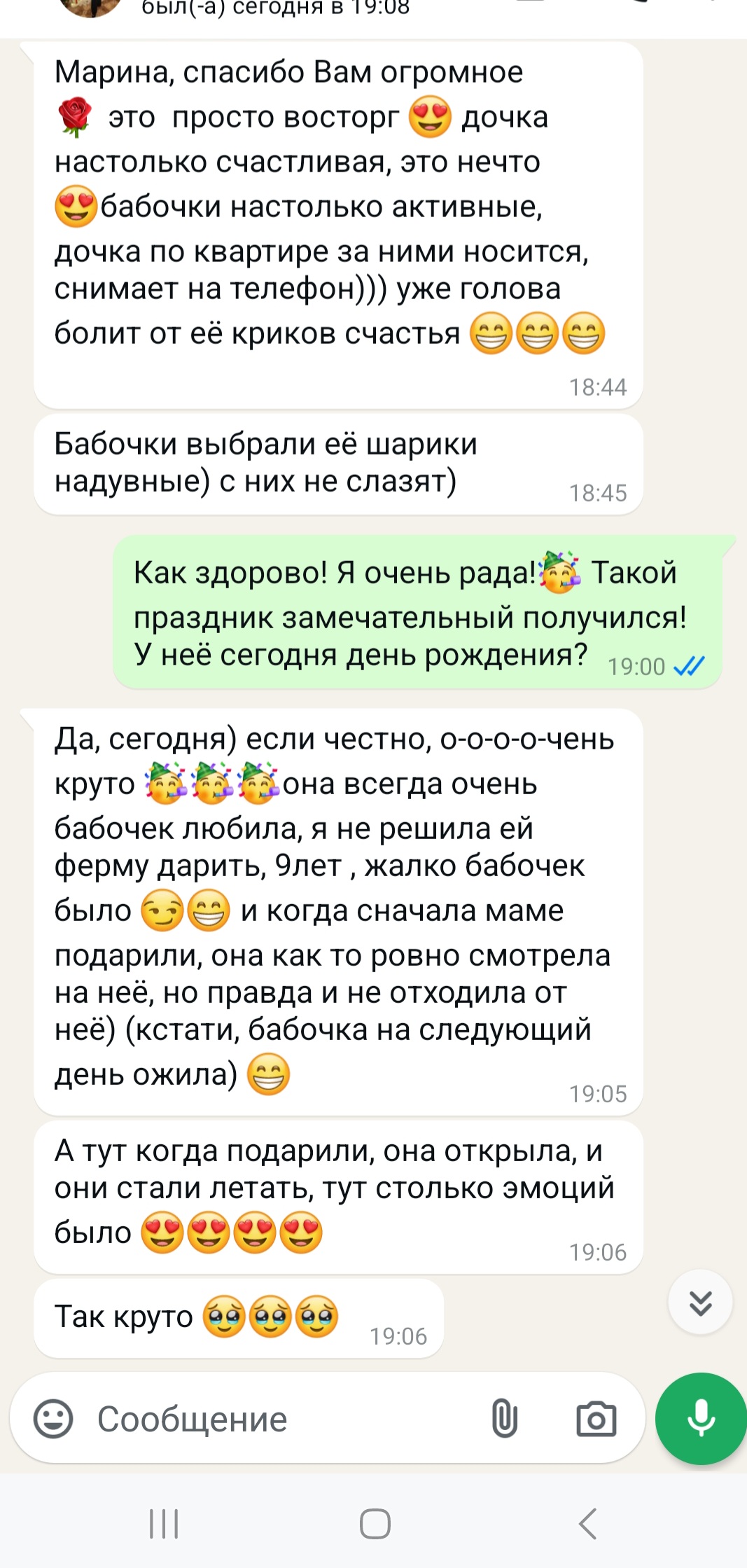Tap the Сообщение text input field
The width and height of the screenshot is (747, 1568).
(x=280, y=1419)
